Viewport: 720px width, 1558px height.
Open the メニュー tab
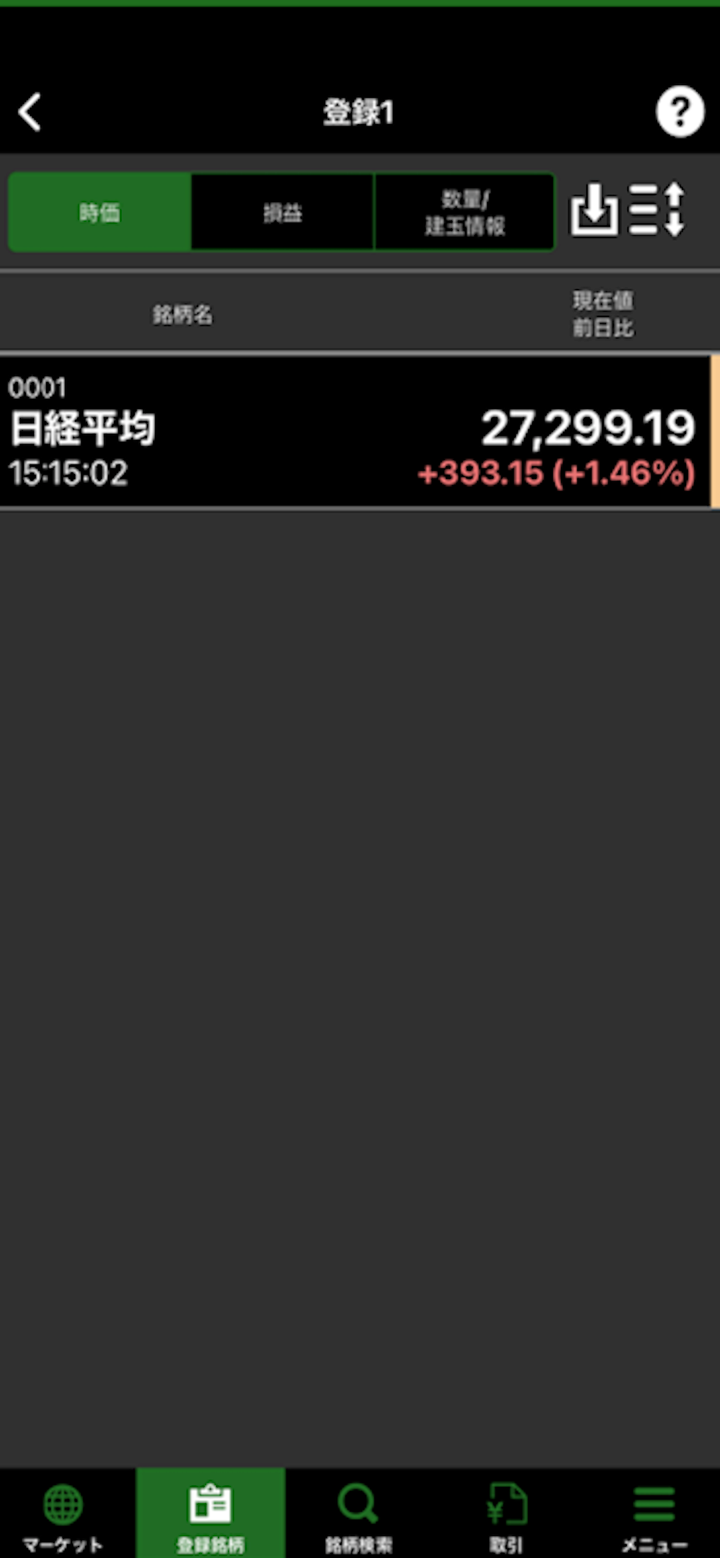(x=654, y=1515)
